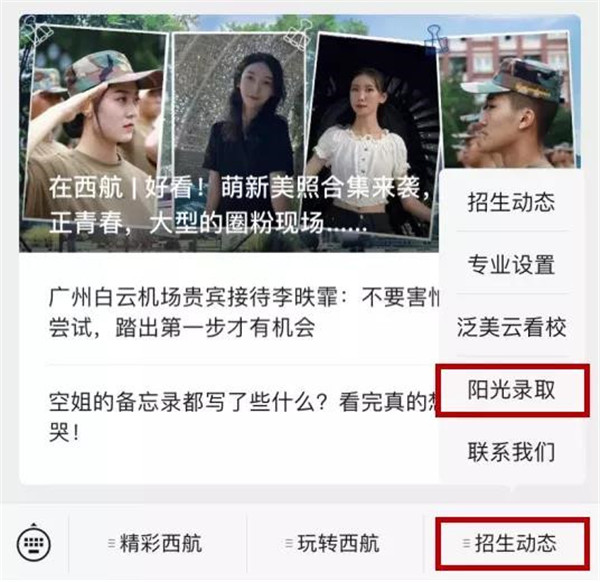Image resolution: width=600 pixels, height=582 pixels.
Task: Choose 泛美云看校 menu item
Action: tap(510, 328)
